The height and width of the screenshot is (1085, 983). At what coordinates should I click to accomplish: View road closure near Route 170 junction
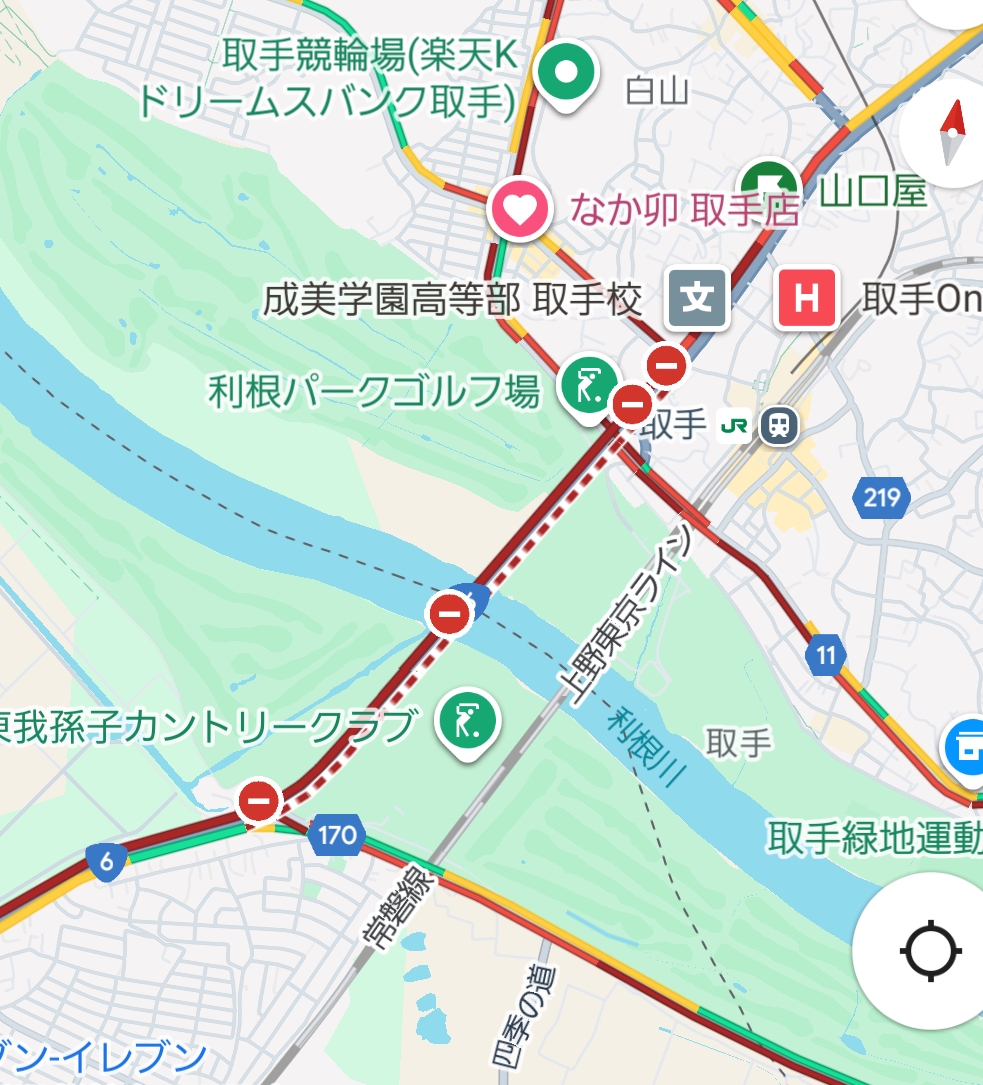(x=260, y=801)
